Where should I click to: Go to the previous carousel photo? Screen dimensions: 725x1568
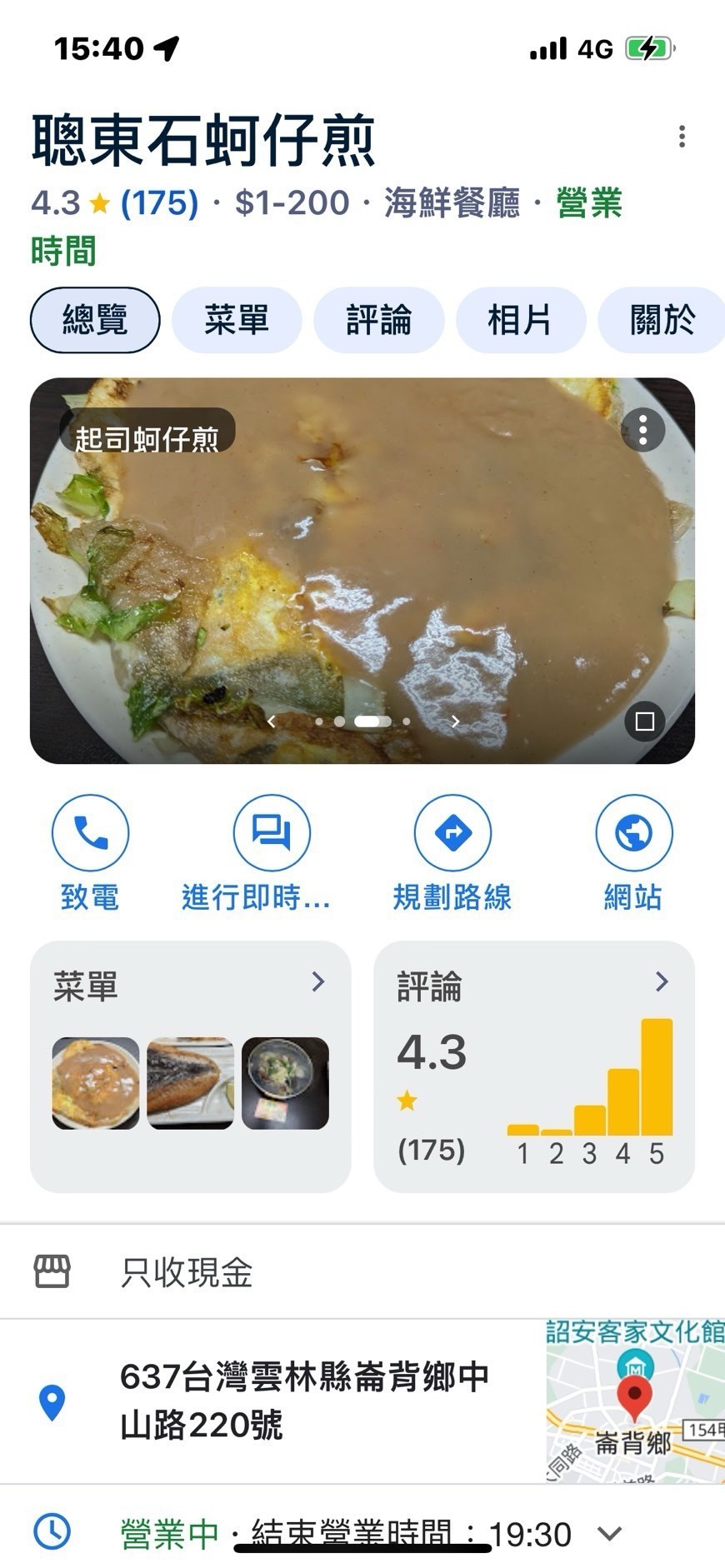tap(271, 722)
